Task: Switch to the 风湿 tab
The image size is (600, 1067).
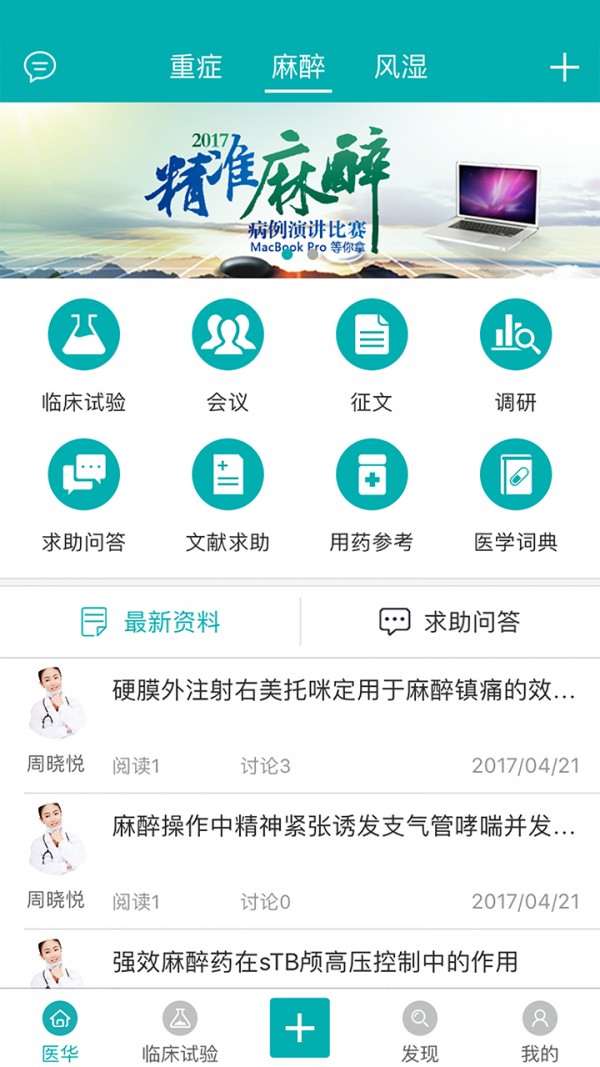Action: coord(401,67)
